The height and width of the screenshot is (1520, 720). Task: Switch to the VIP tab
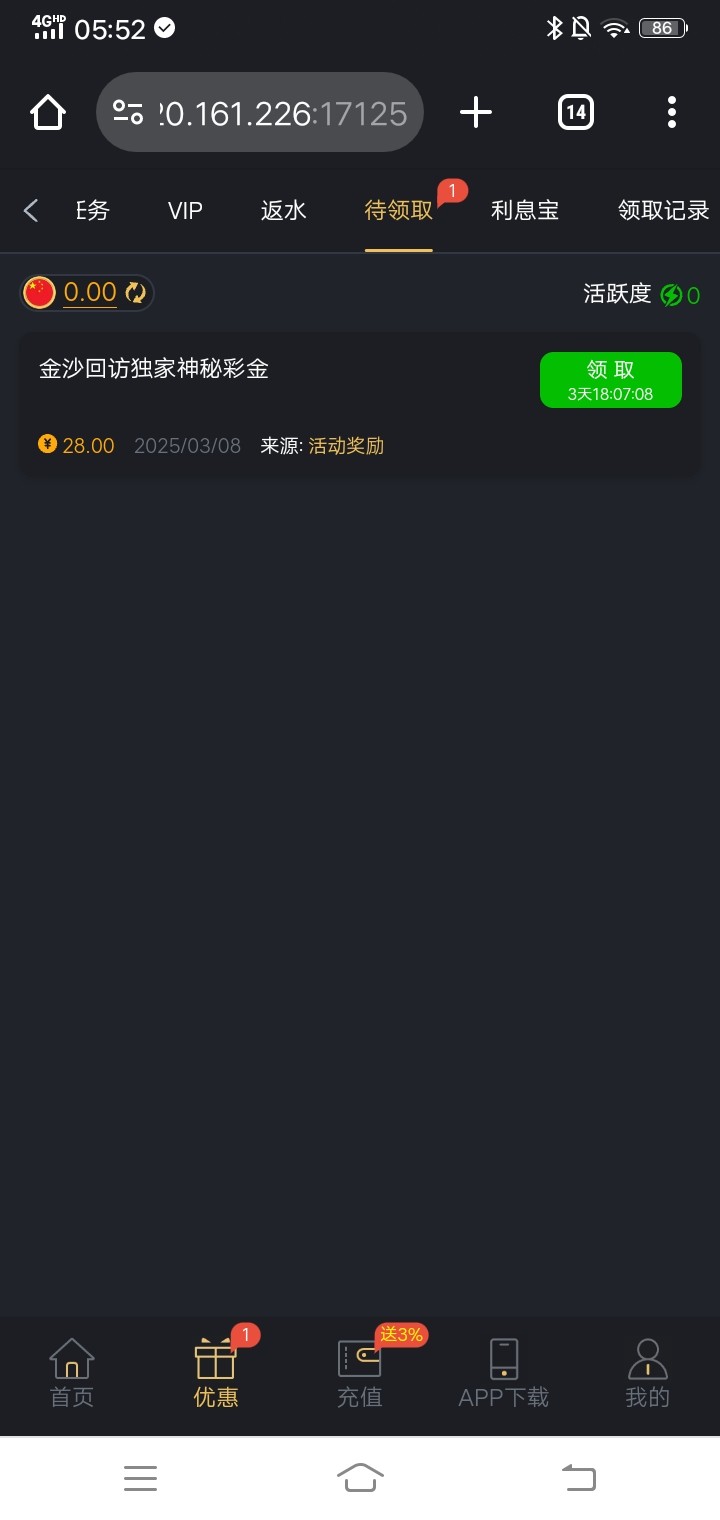(x=185, y=210)
